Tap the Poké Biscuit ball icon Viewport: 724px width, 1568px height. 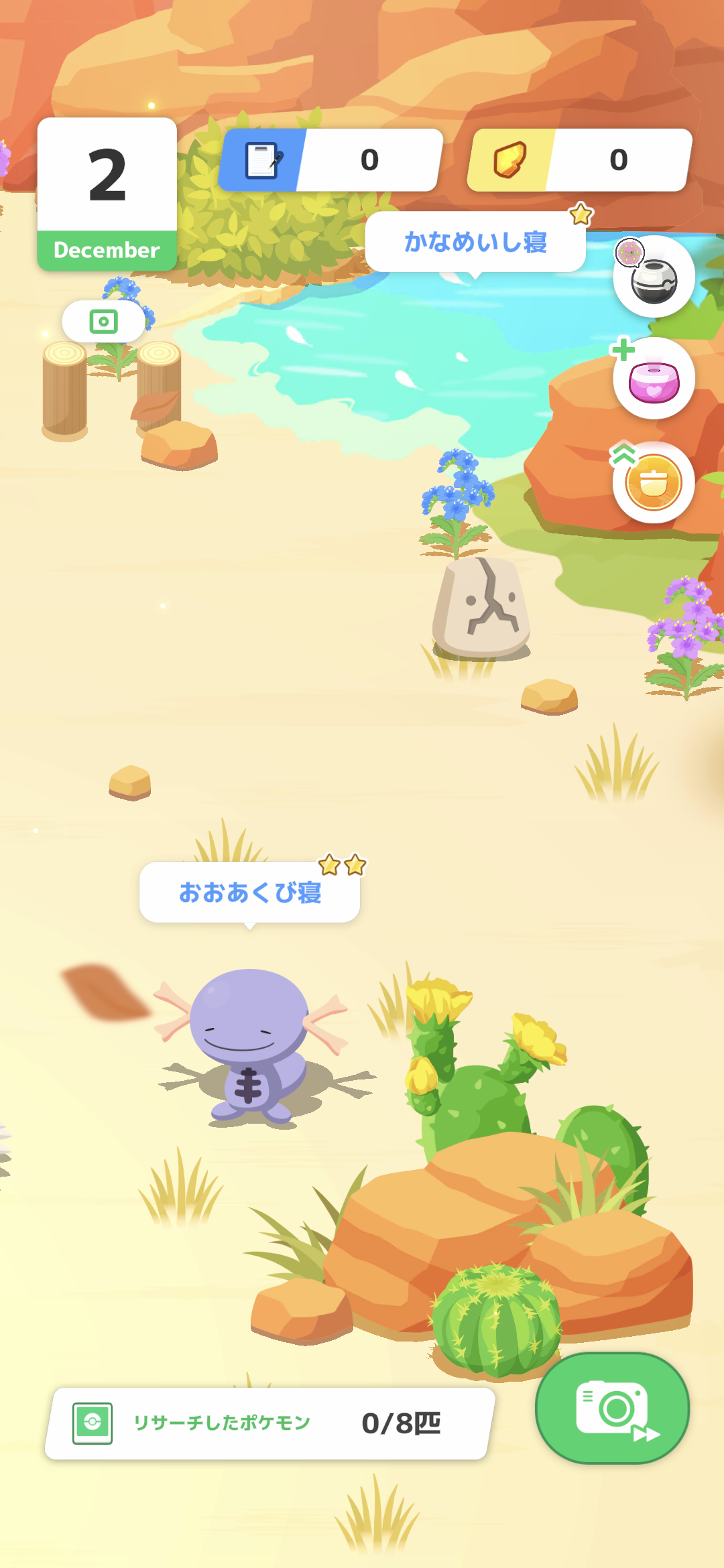click(x=654, y=277)
